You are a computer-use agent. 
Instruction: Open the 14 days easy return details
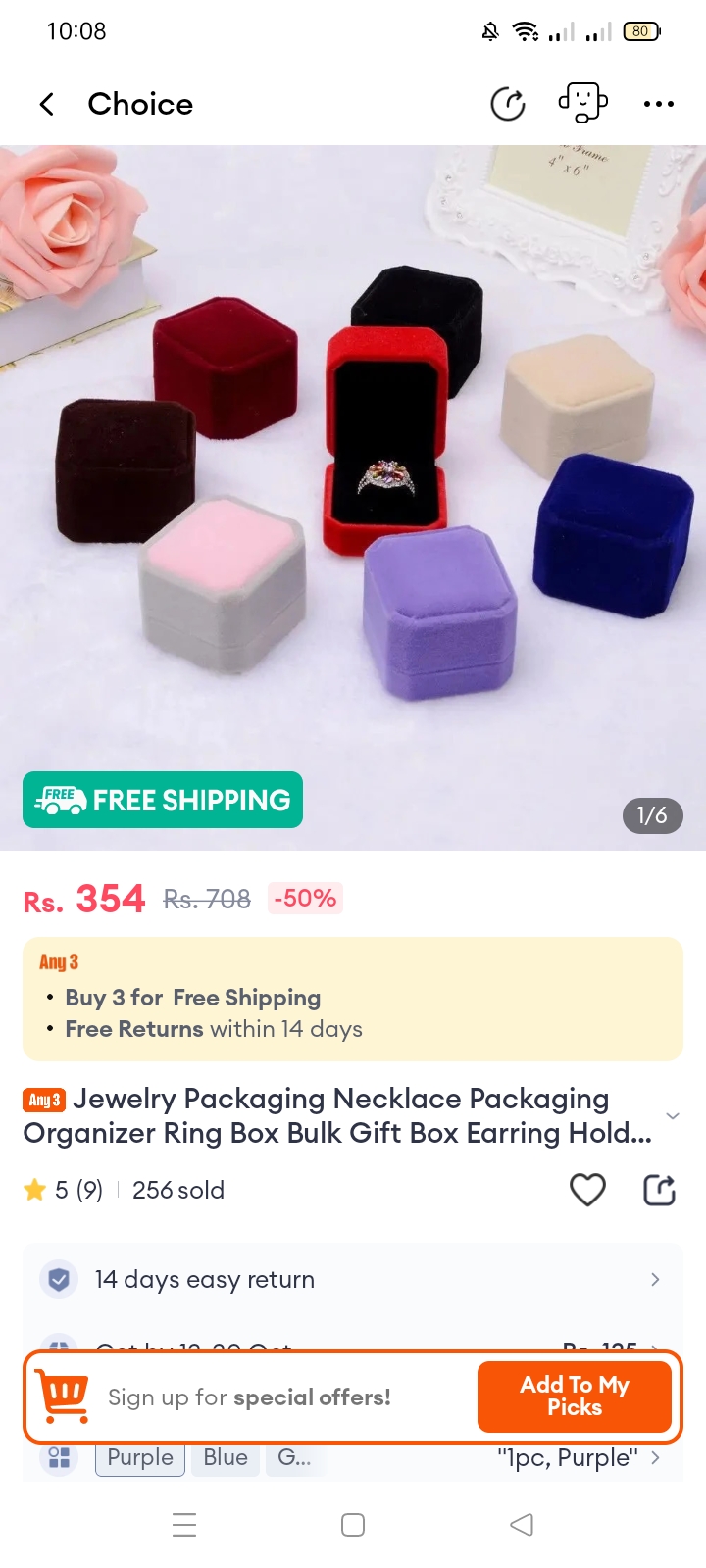pos(353,1279)
